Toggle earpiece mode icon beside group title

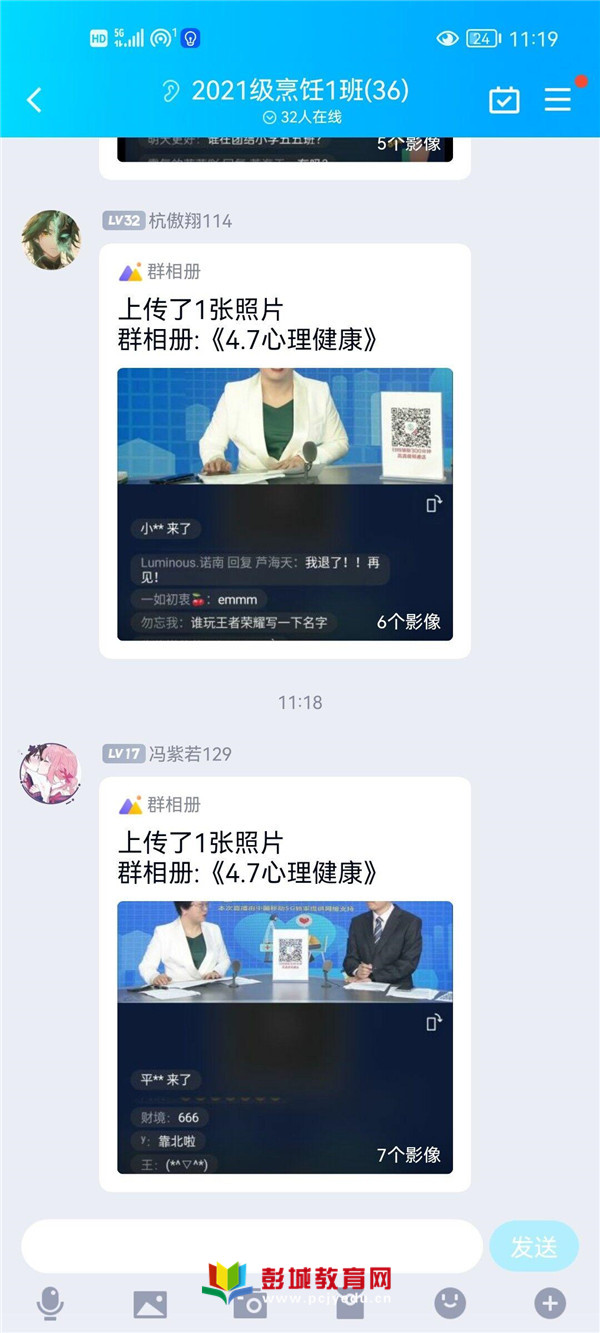click(x=171, y=92)
